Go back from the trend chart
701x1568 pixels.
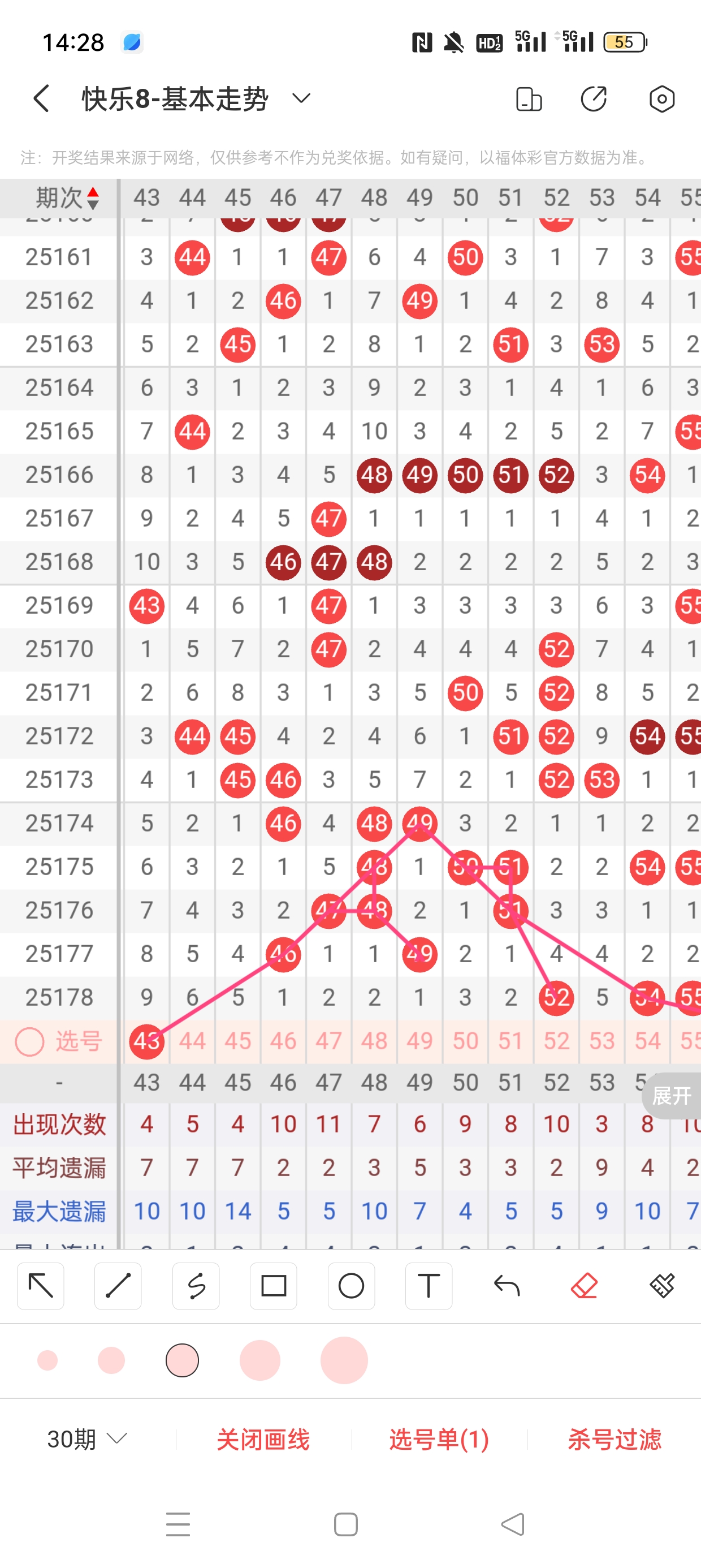[41, 98]
